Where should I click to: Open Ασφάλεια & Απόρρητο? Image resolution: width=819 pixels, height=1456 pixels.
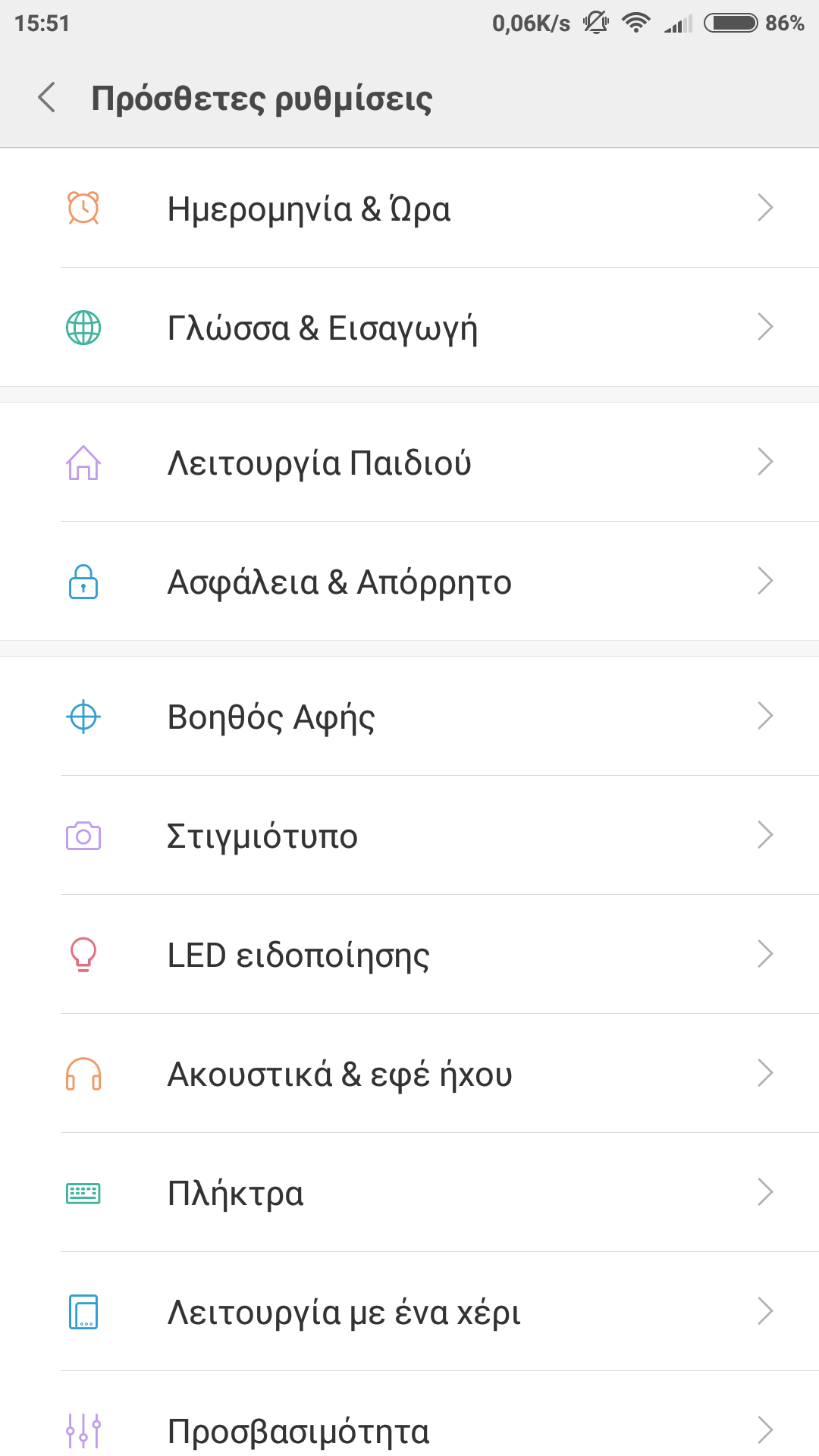409,582
